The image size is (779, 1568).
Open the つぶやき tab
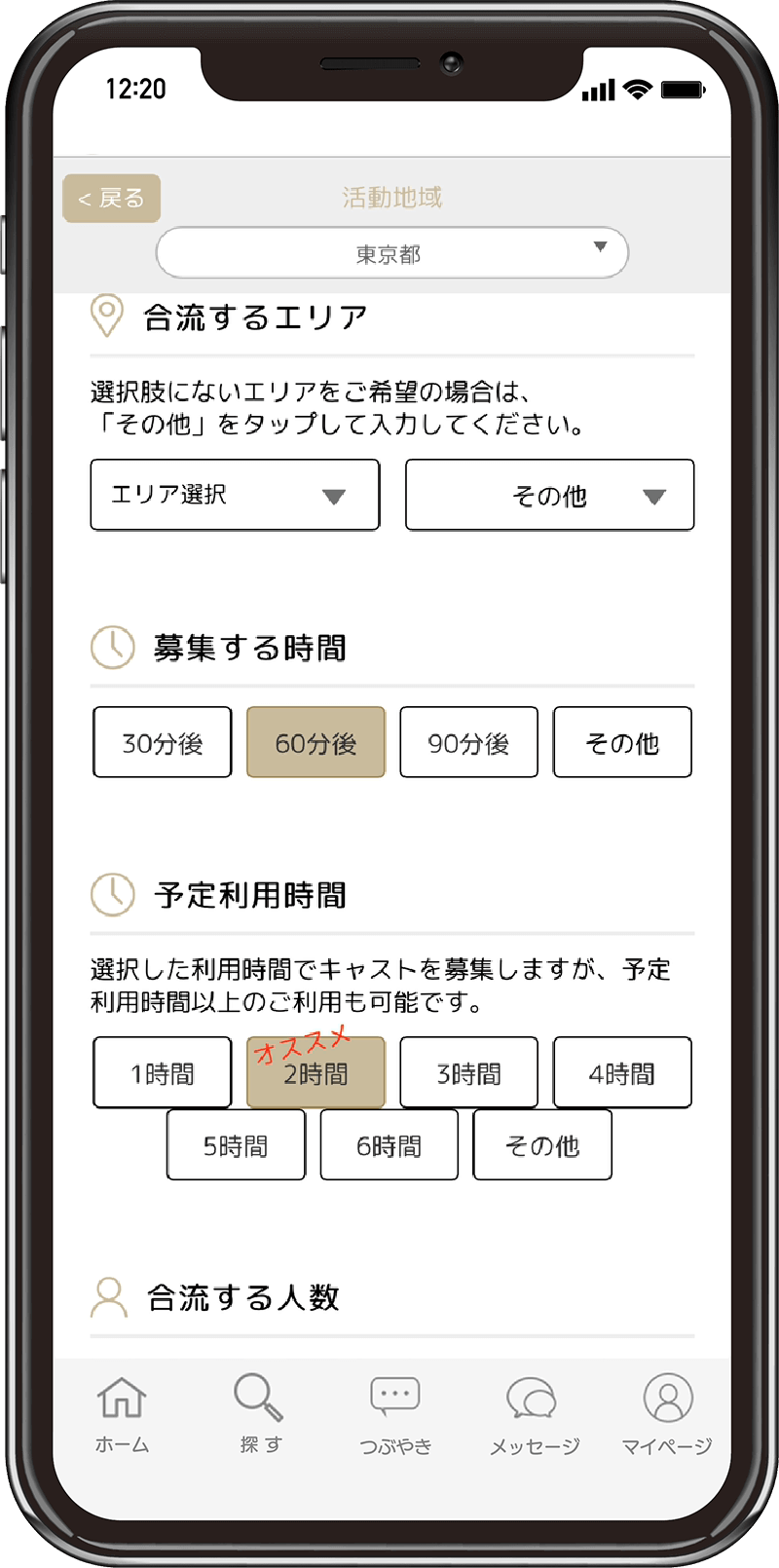click(x=395, y=1414)
